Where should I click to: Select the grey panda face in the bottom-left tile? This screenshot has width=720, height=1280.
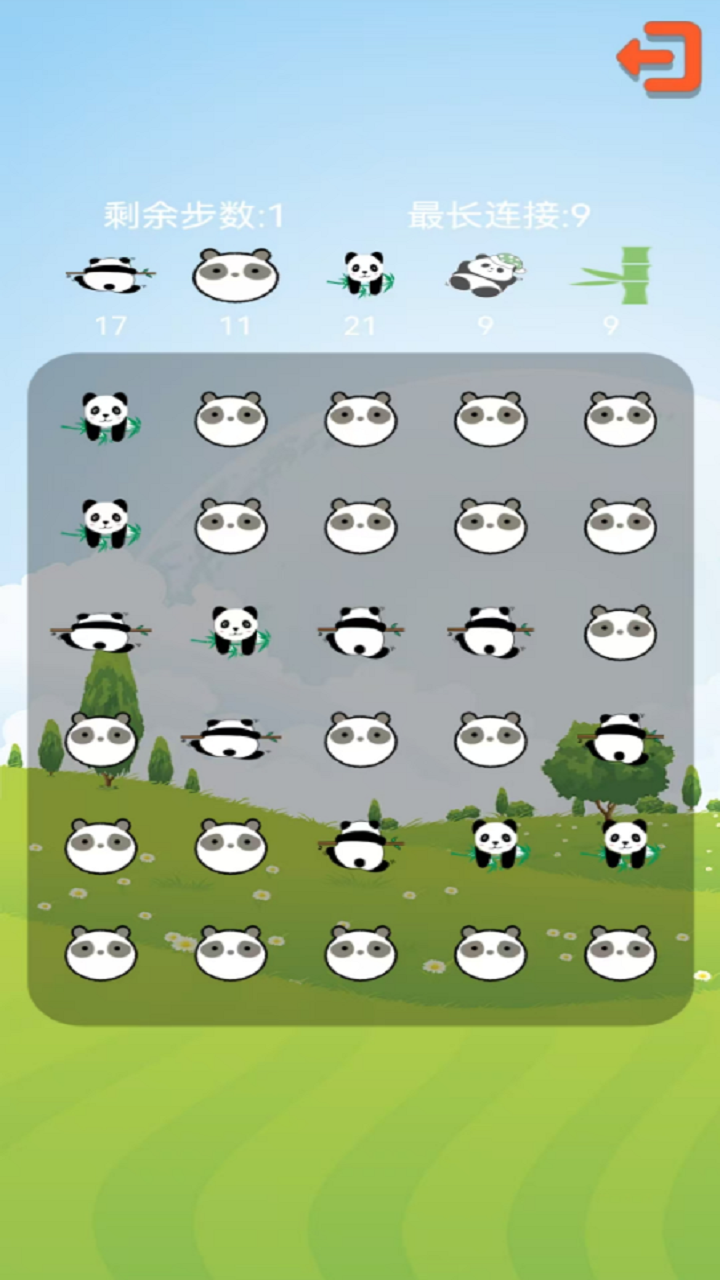[100, 952]
